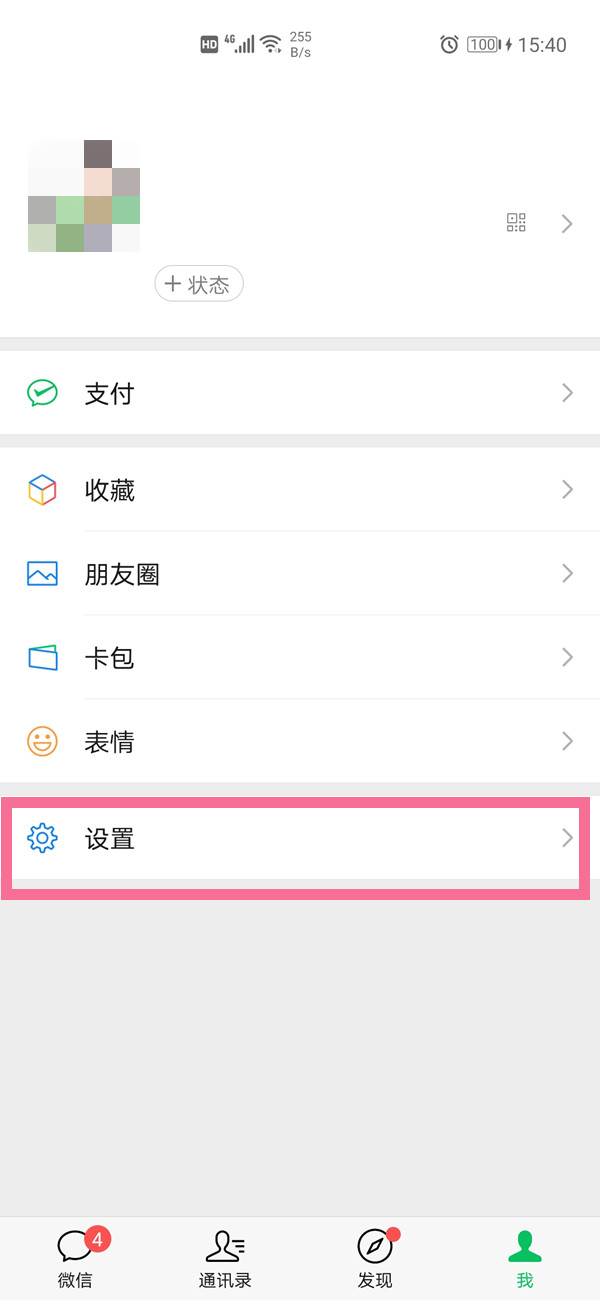
Task: Open profile info via the top chevron
Action: point(567,224)
